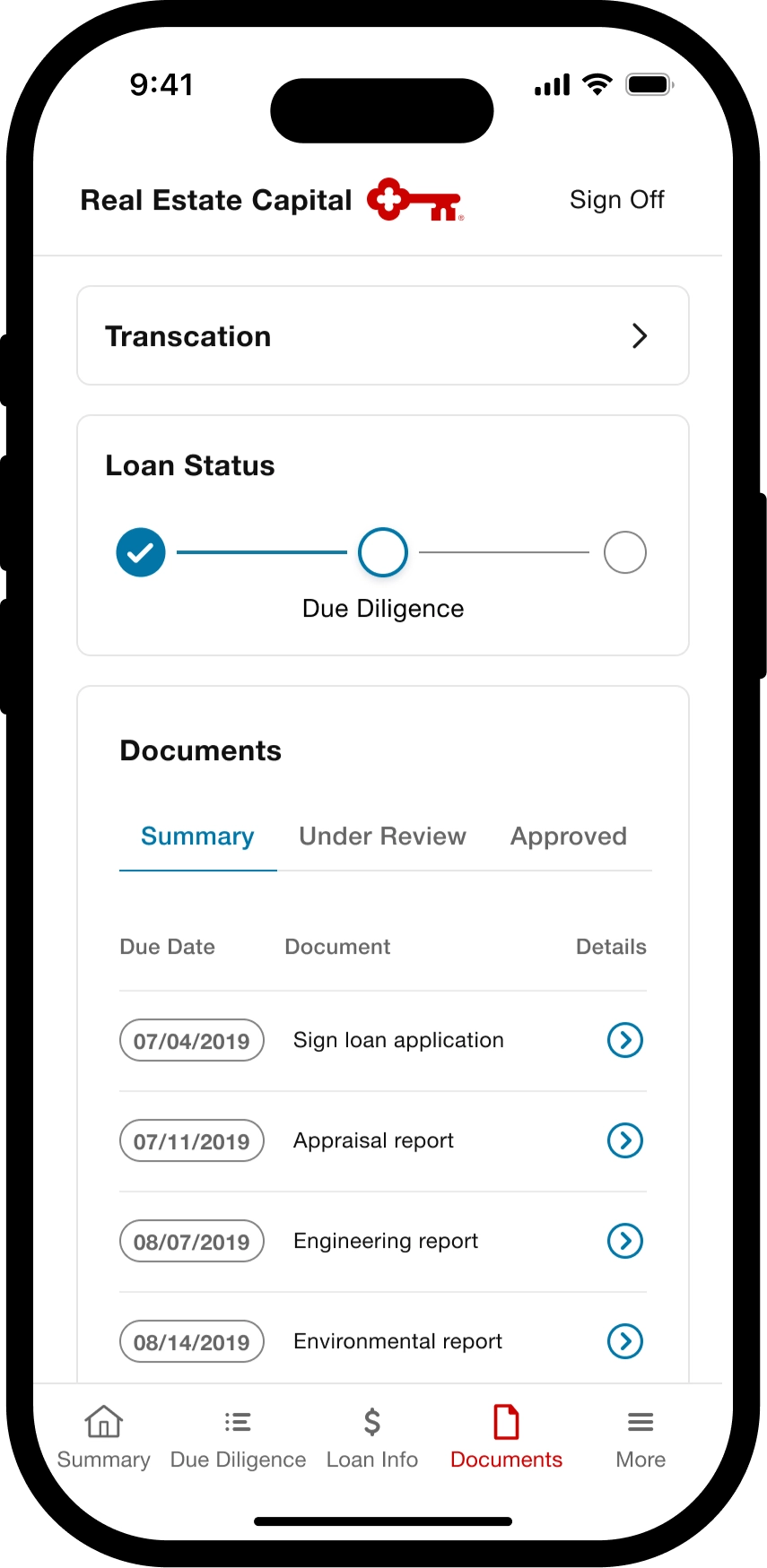Select the final empty Loan Status step
The height and width of the screenshot is (1568, 767).
(x=624, y=552)
